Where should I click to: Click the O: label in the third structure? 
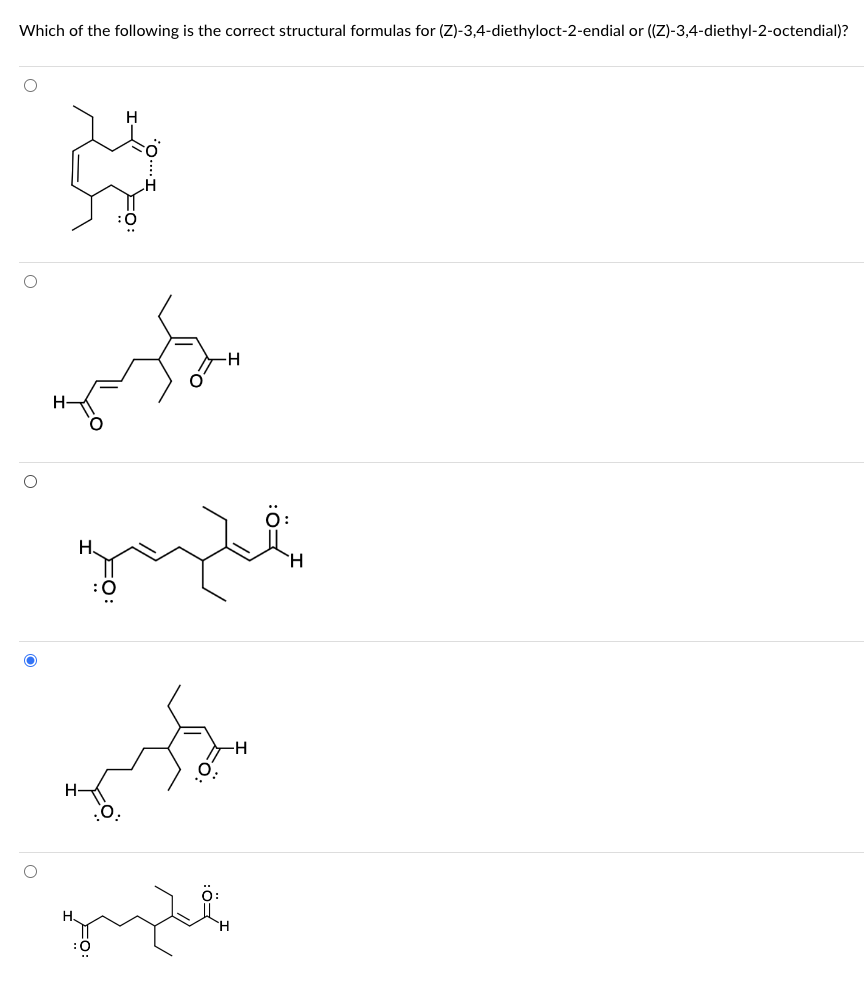pos(275,518)
